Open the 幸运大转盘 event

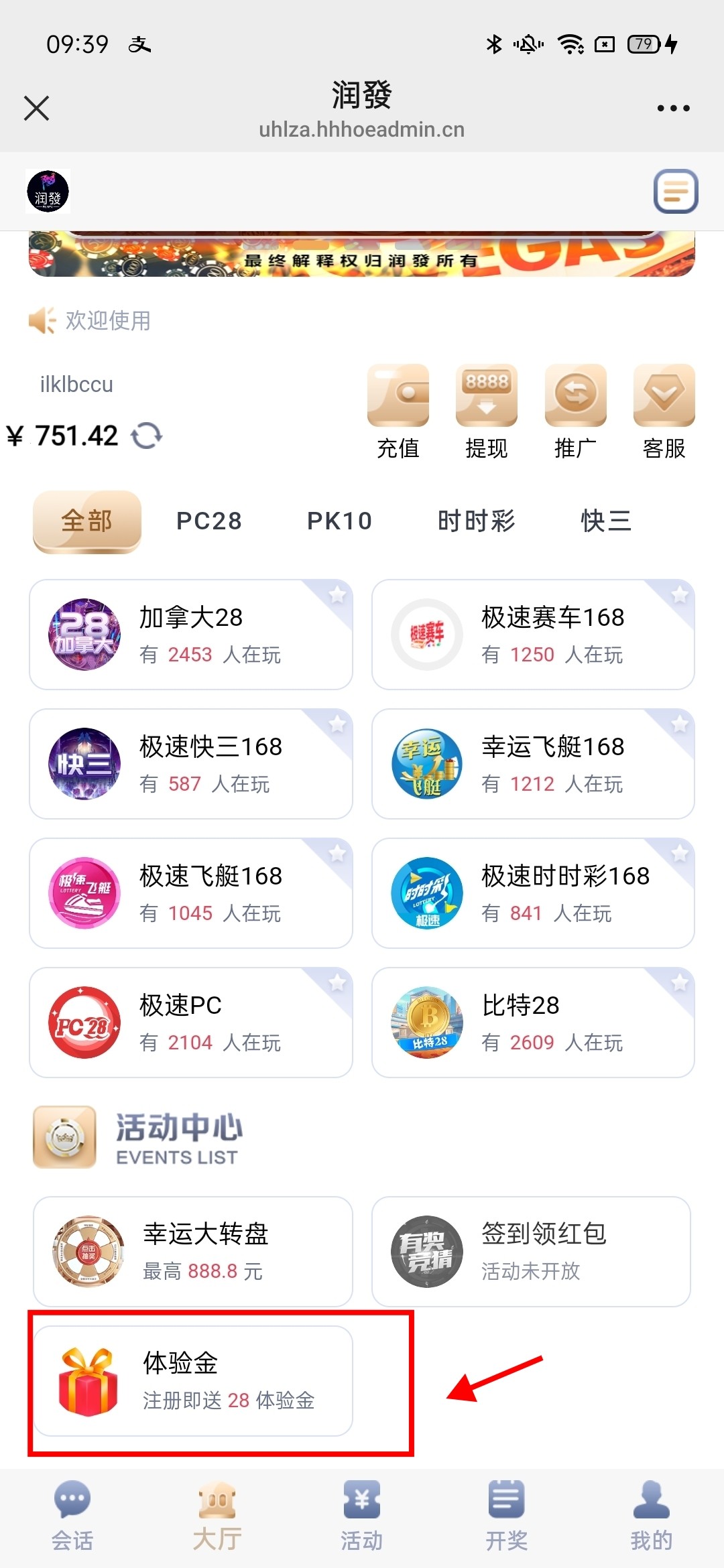[193, 1251]
